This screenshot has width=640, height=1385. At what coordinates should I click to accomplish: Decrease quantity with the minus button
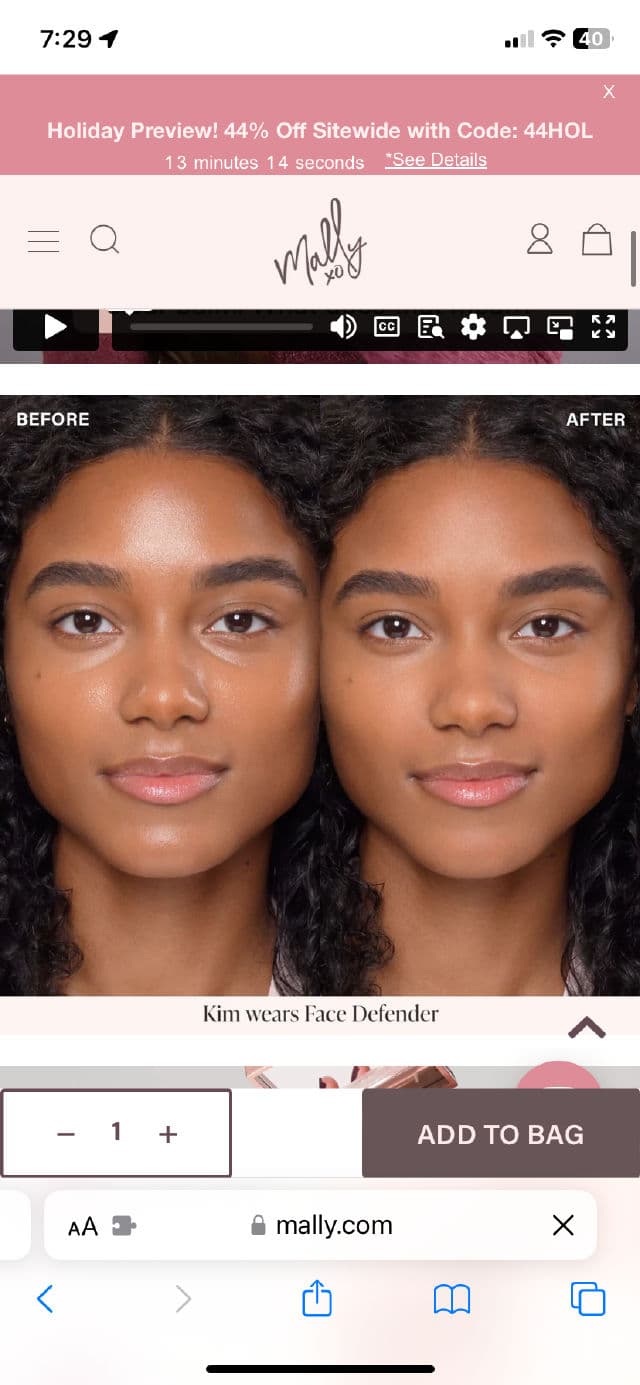pos(66,1134)
